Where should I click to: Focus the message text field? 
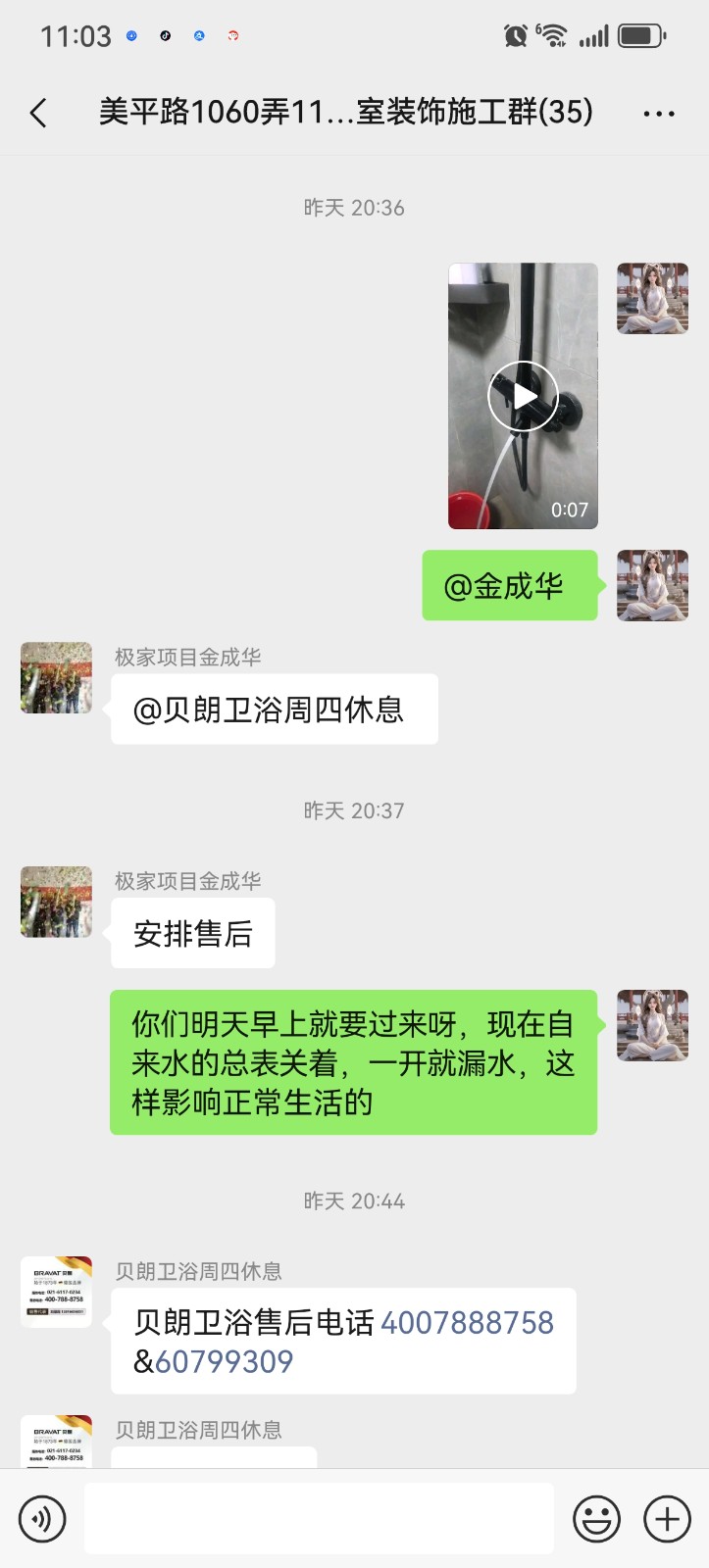pos(319,1519)
